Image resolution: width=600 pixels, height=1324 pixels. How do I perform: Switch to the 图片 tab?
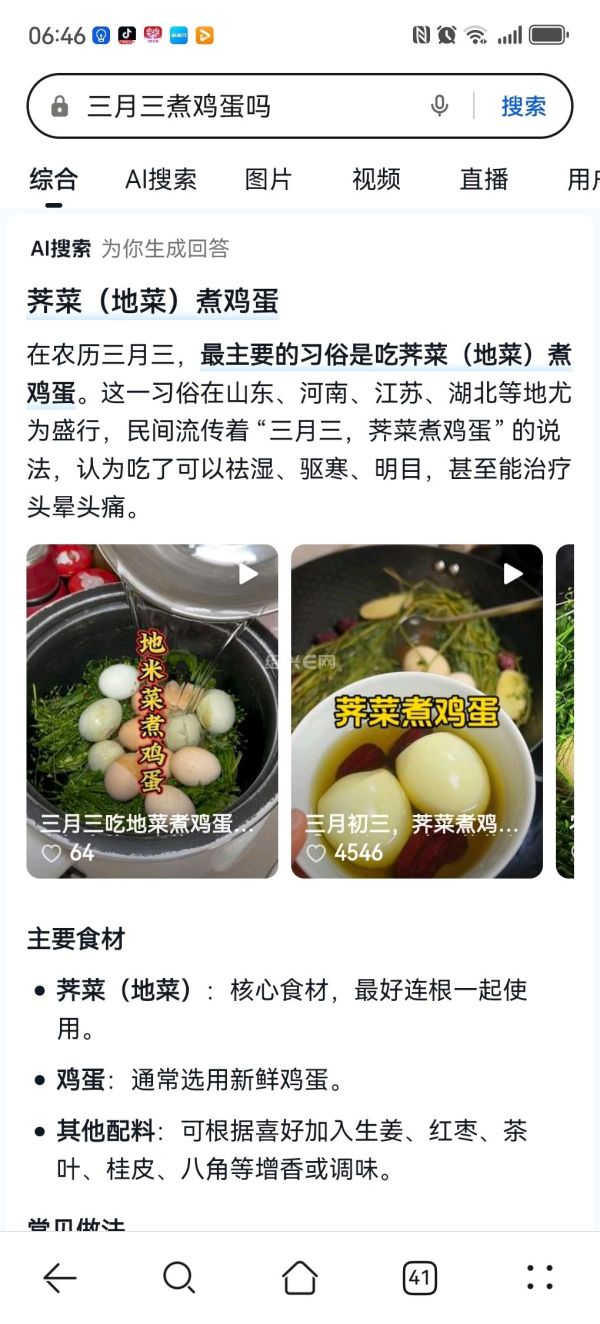pos(268,180)
